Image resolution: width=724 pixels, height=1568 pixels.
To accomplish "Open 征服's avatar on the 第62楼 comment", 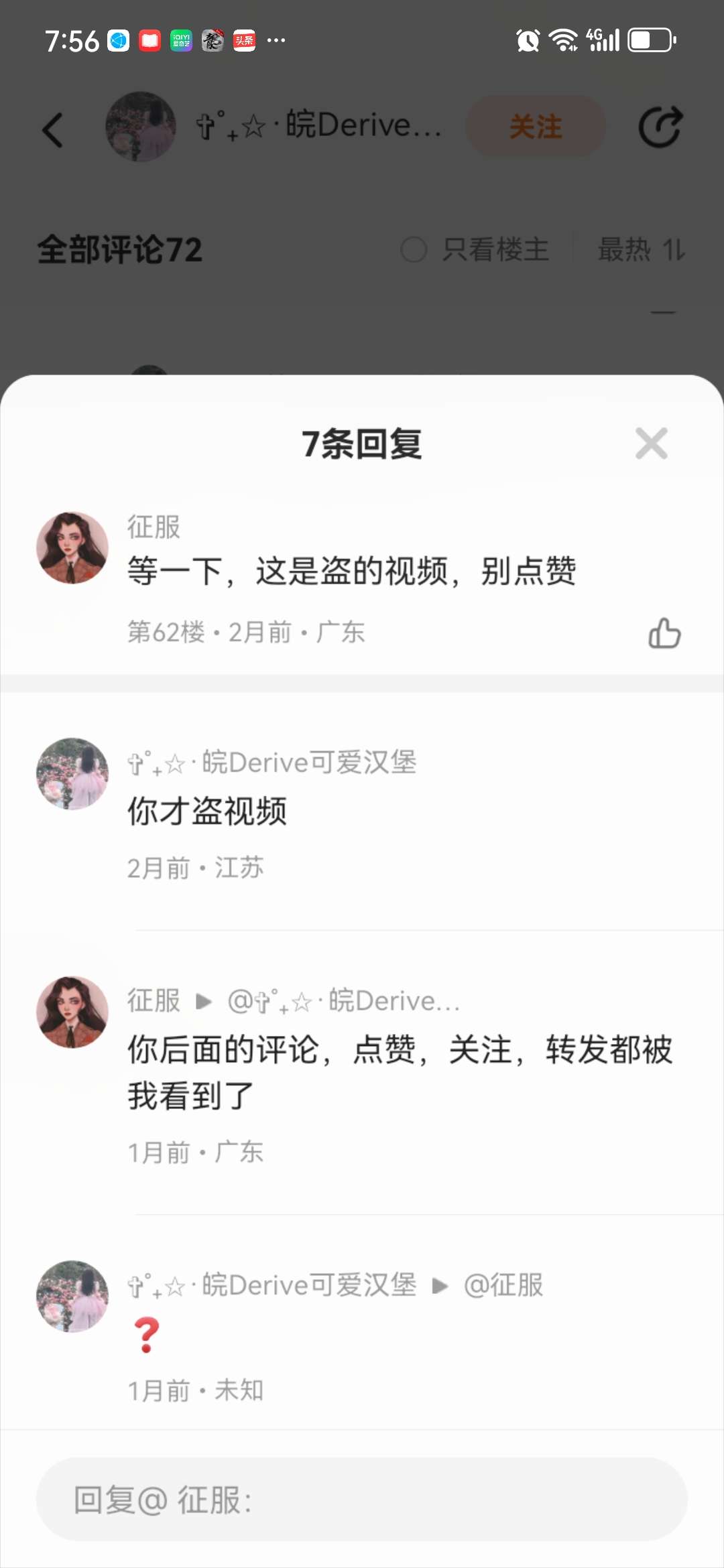I will 72,548.
